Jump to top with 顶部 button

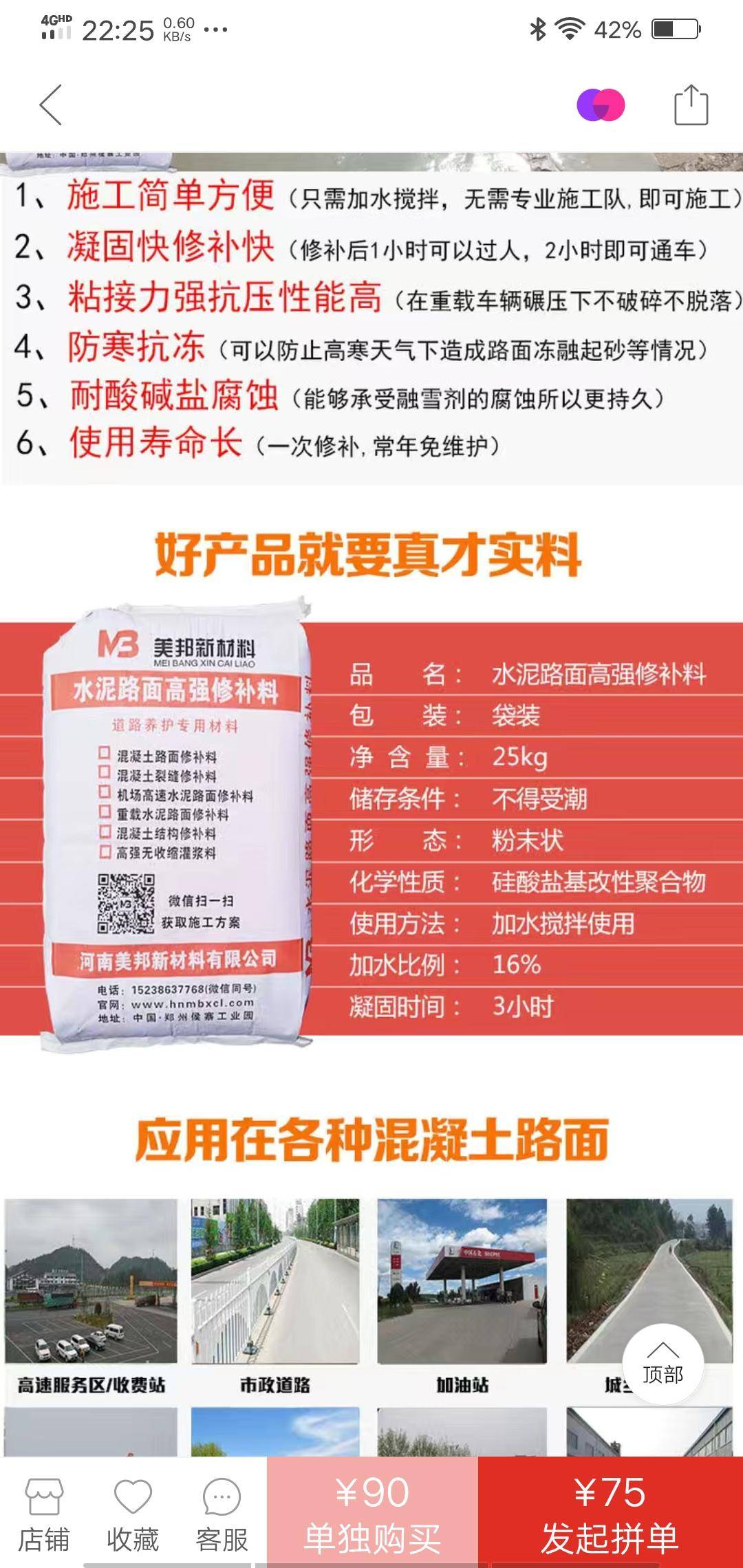tap(663, 1364)
